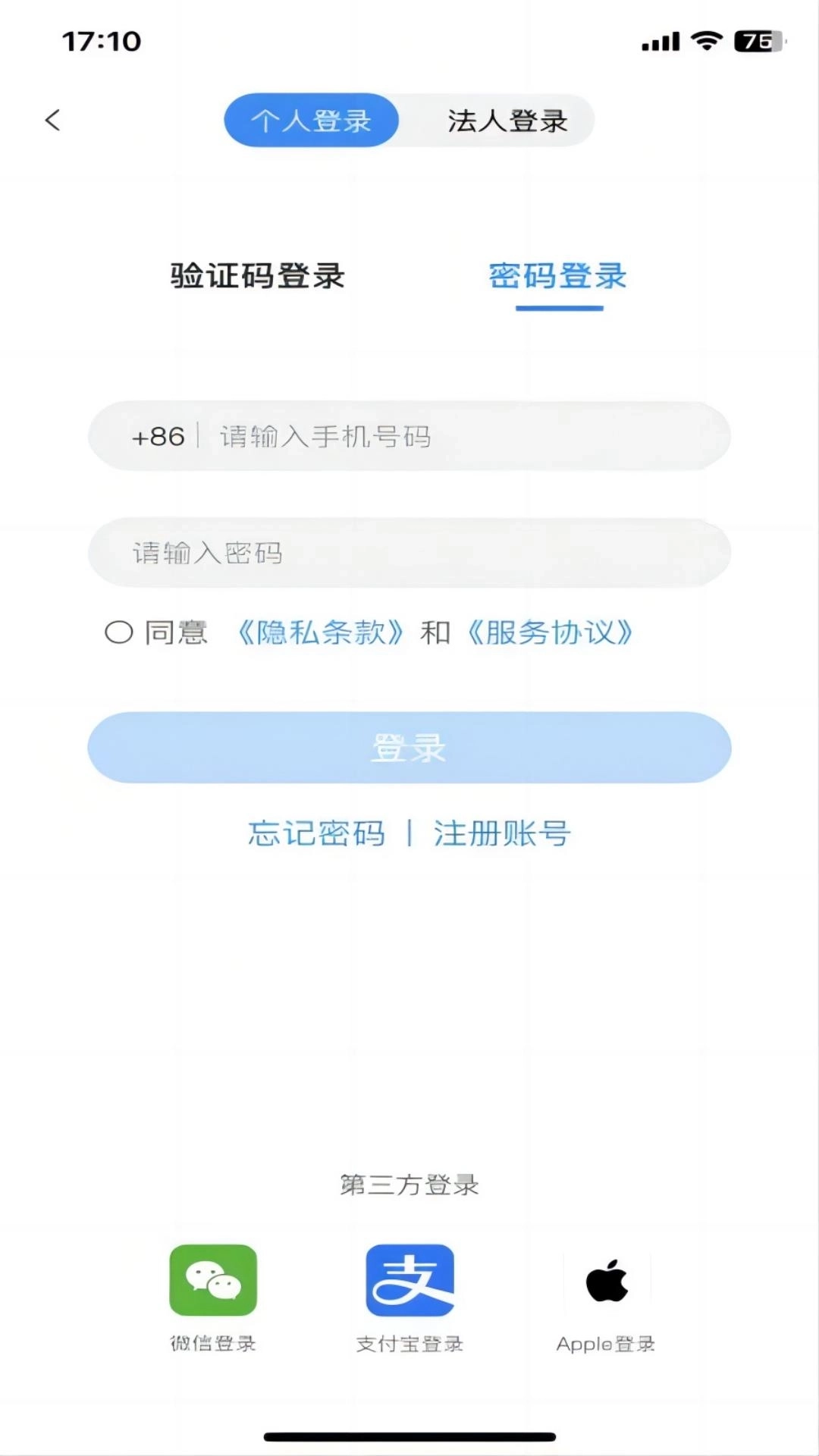Click the phone number input field

coord(455,436)
